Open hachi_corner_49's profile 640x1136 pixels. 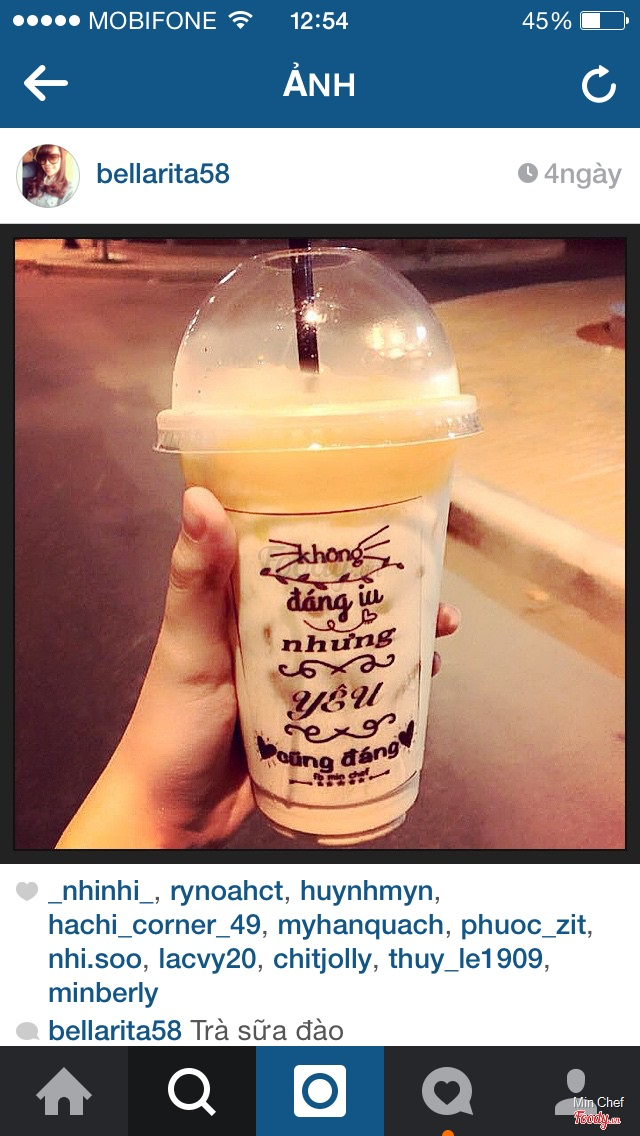(154, 925)
